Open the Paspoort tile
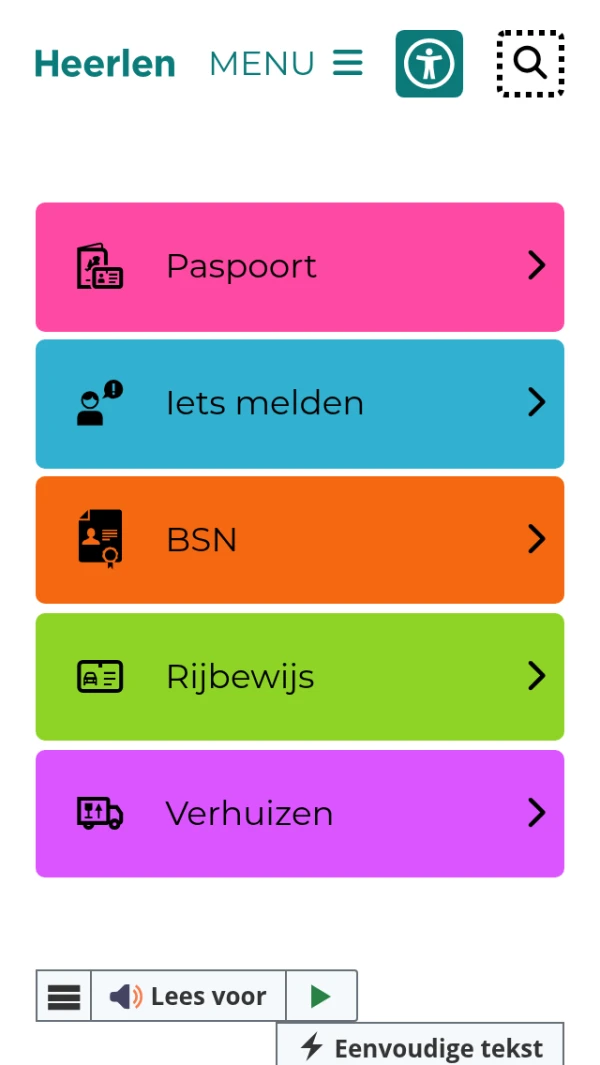600x1065 pixels. pyautogui.click(x=300, y=266)
